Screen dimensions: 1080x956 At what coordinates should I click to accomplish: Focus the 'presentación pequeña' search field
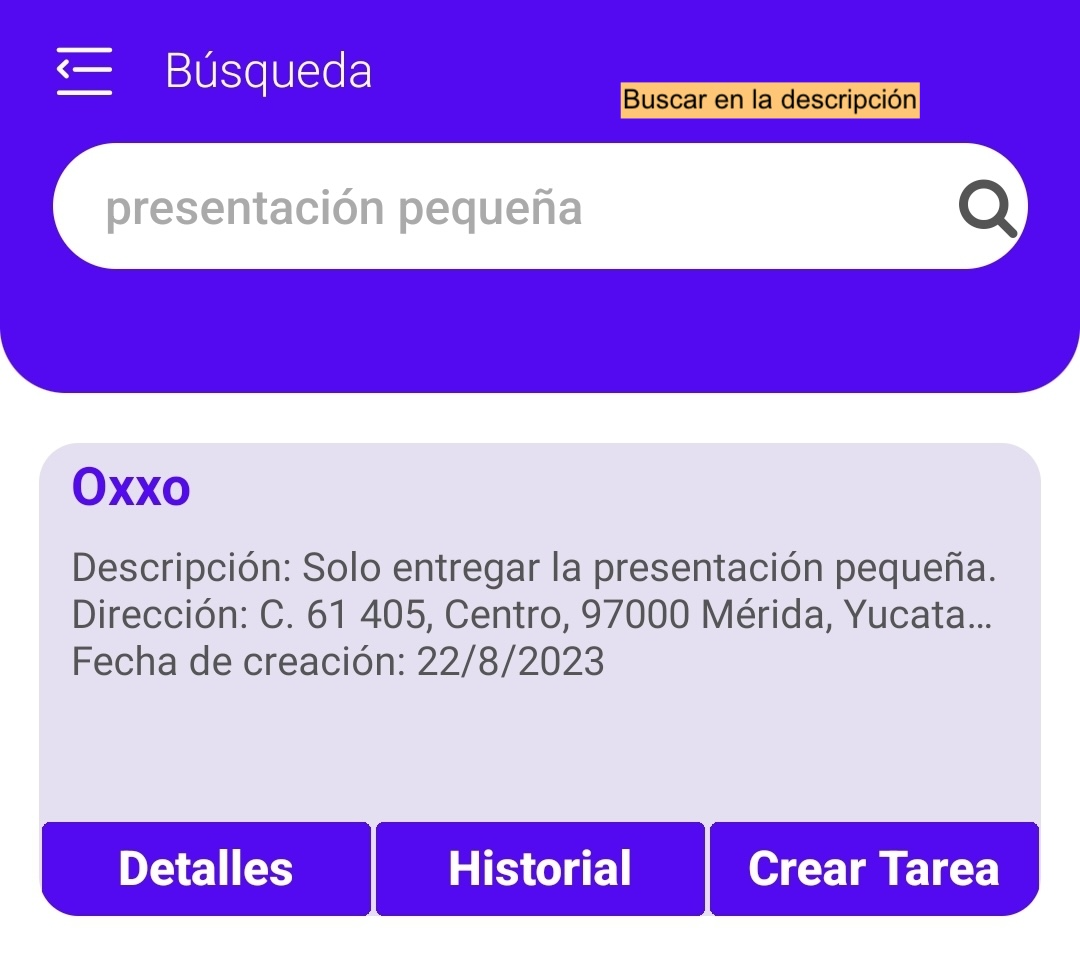pyautogui.click(x=500, y=207)
